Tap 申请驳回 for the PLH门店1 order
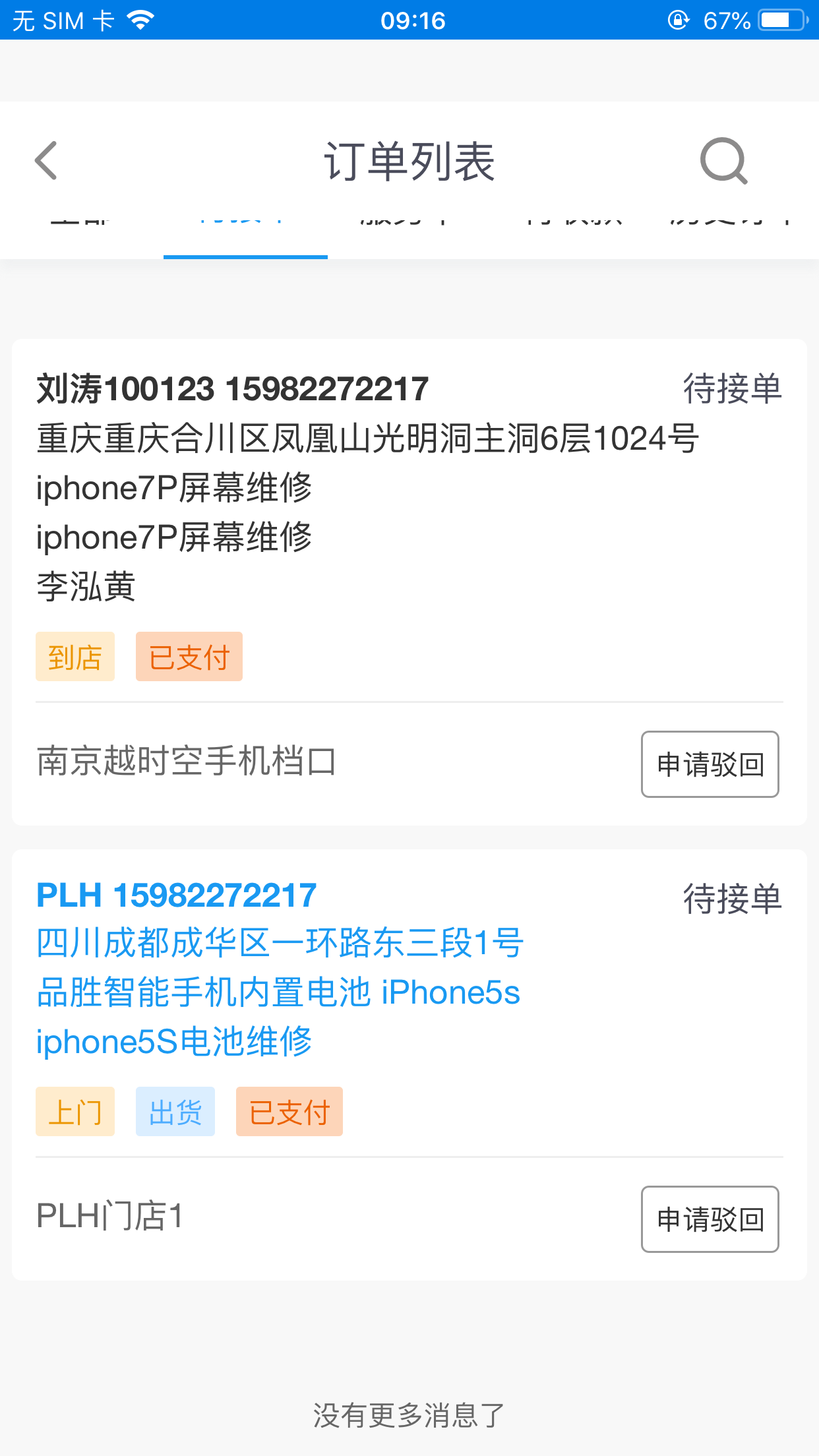This screenshot has width=819, height=1456. [710, 1219]
